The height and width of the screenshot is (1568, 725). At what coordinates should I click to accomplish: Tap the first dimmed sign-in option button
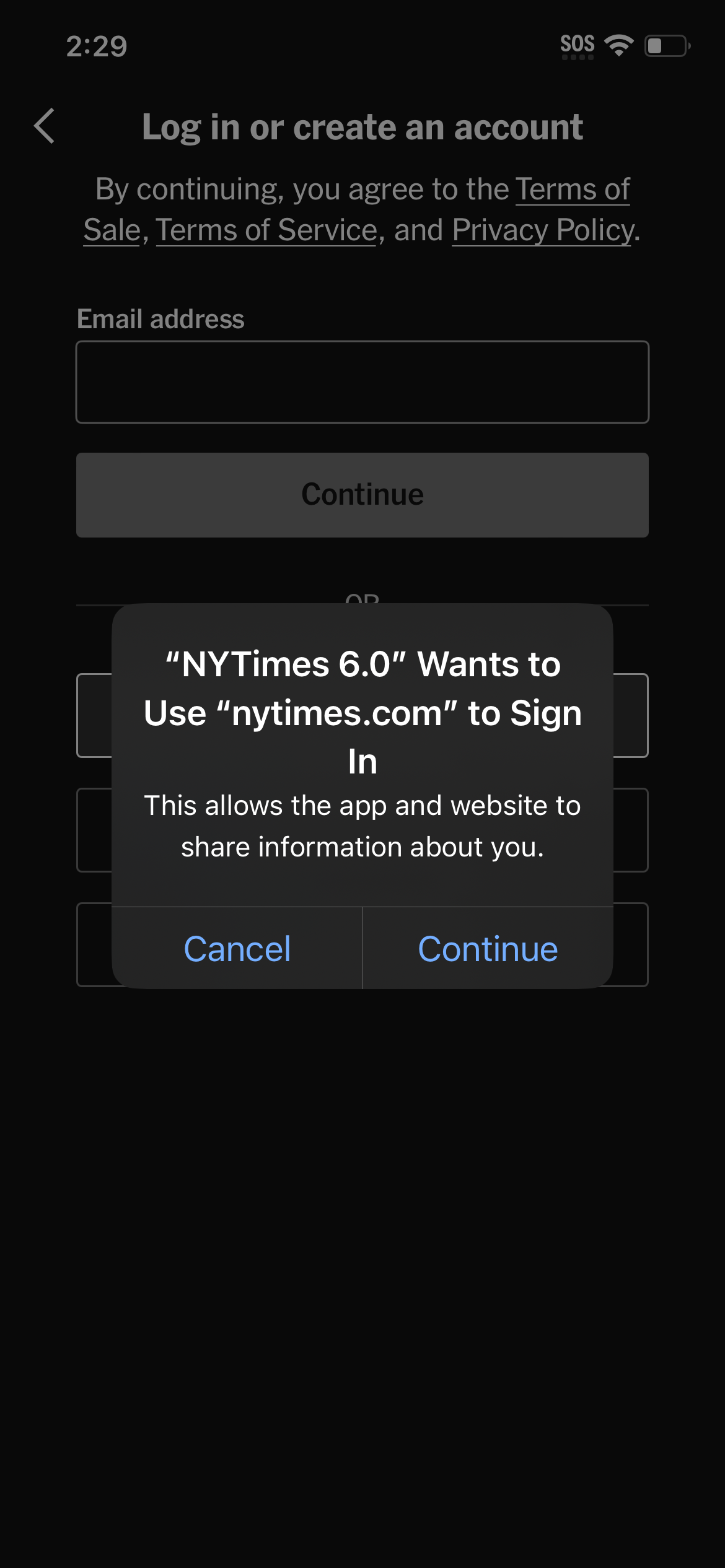pyautogui.click(x=362, y=715)
